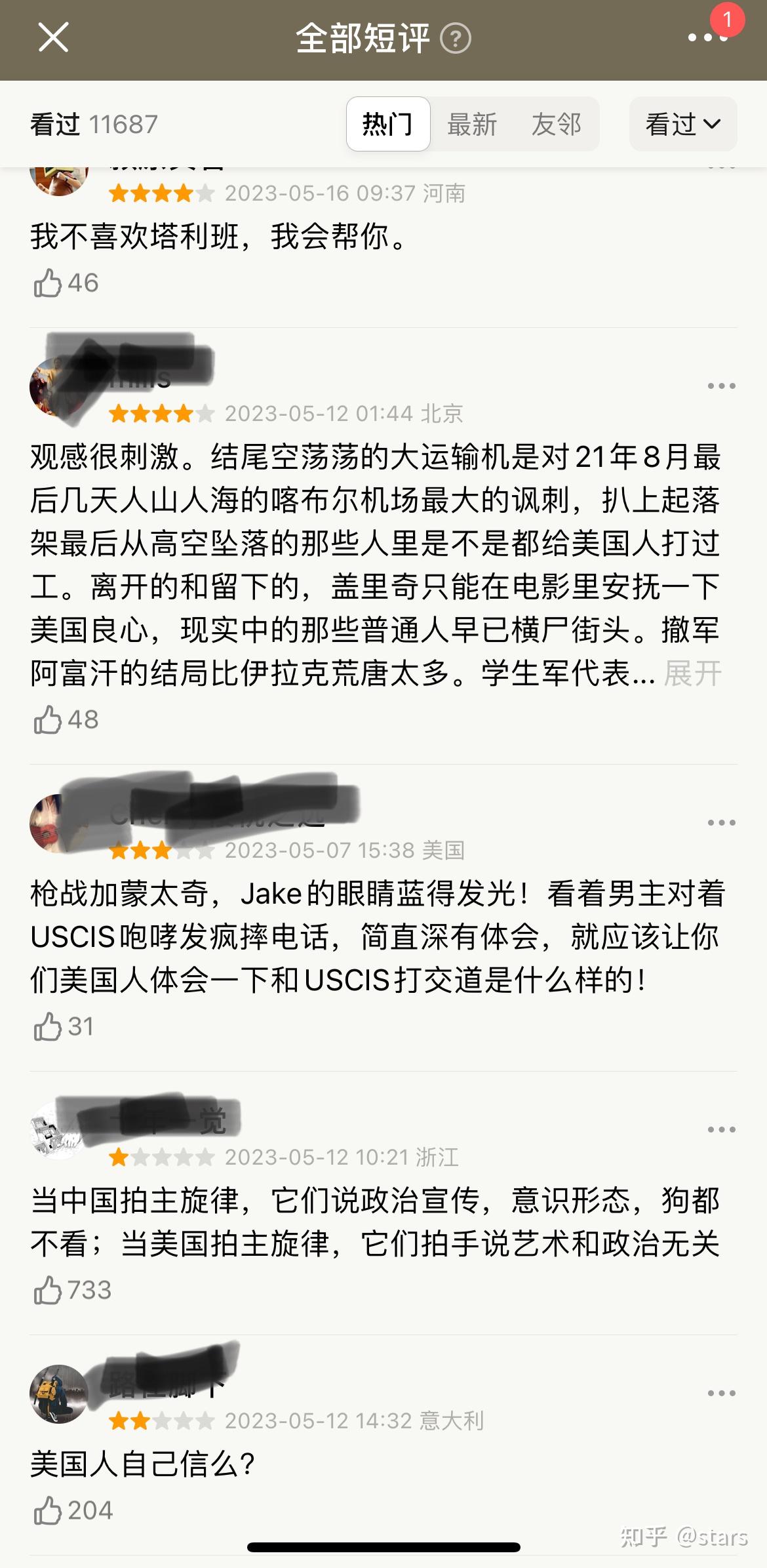This screenshot has height=1568, width=767.
Task: Close the all short reviews page
Action: 53,37
